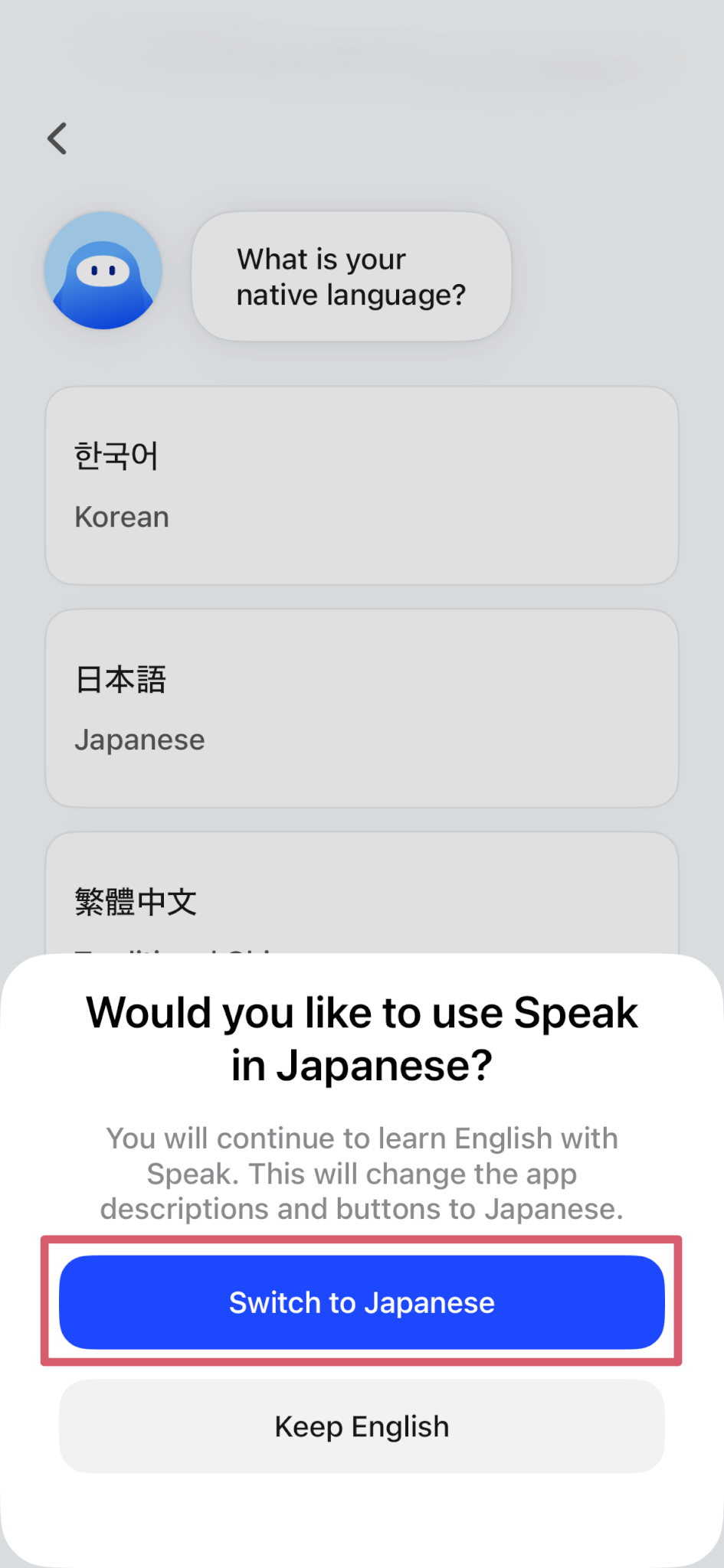Viewport: 724px width, 1568px height.
Task: Select Korean as native language
Action: pyautogui.click(x=362, y=485)
